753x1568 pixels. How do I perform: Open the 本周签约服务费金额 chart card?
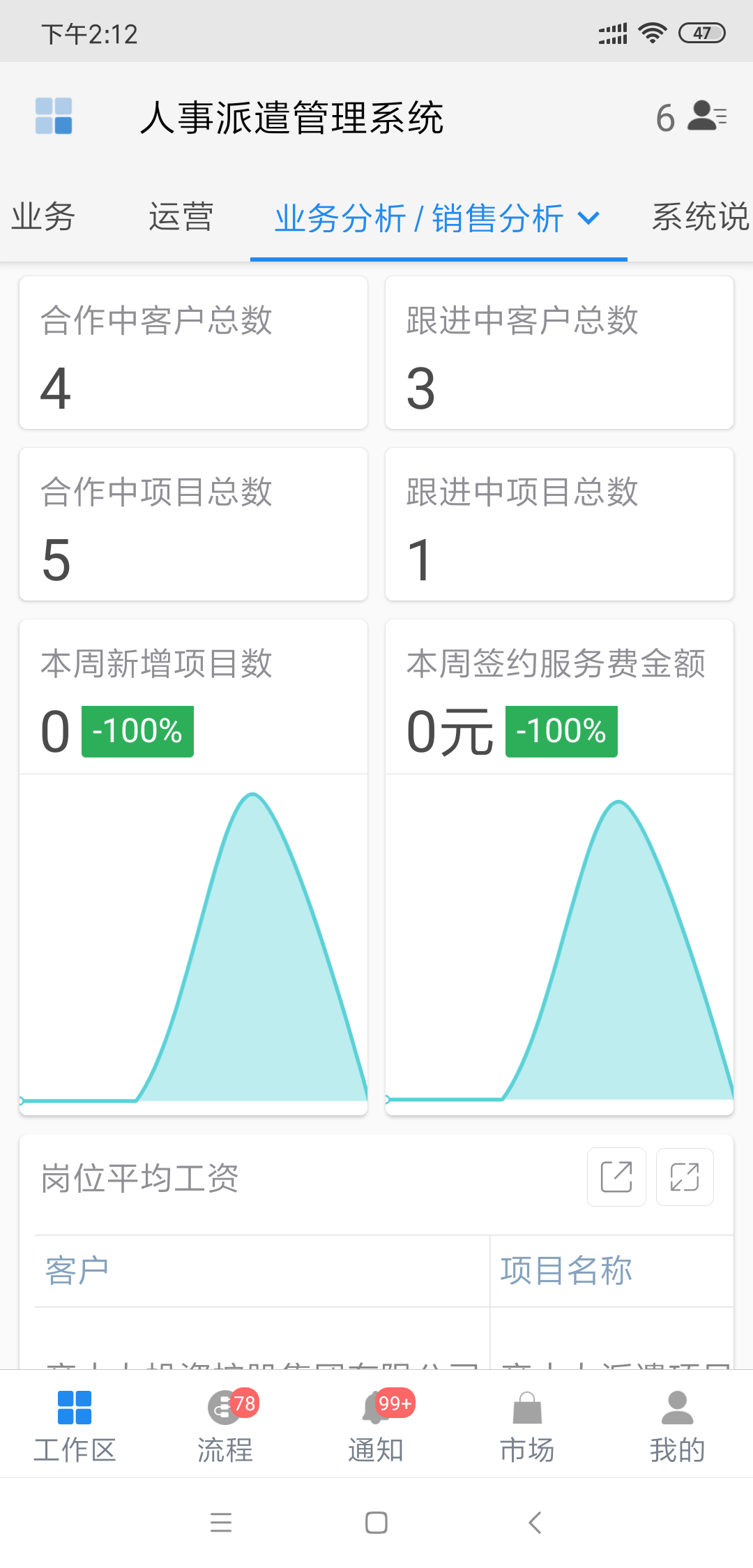point(559,868)
